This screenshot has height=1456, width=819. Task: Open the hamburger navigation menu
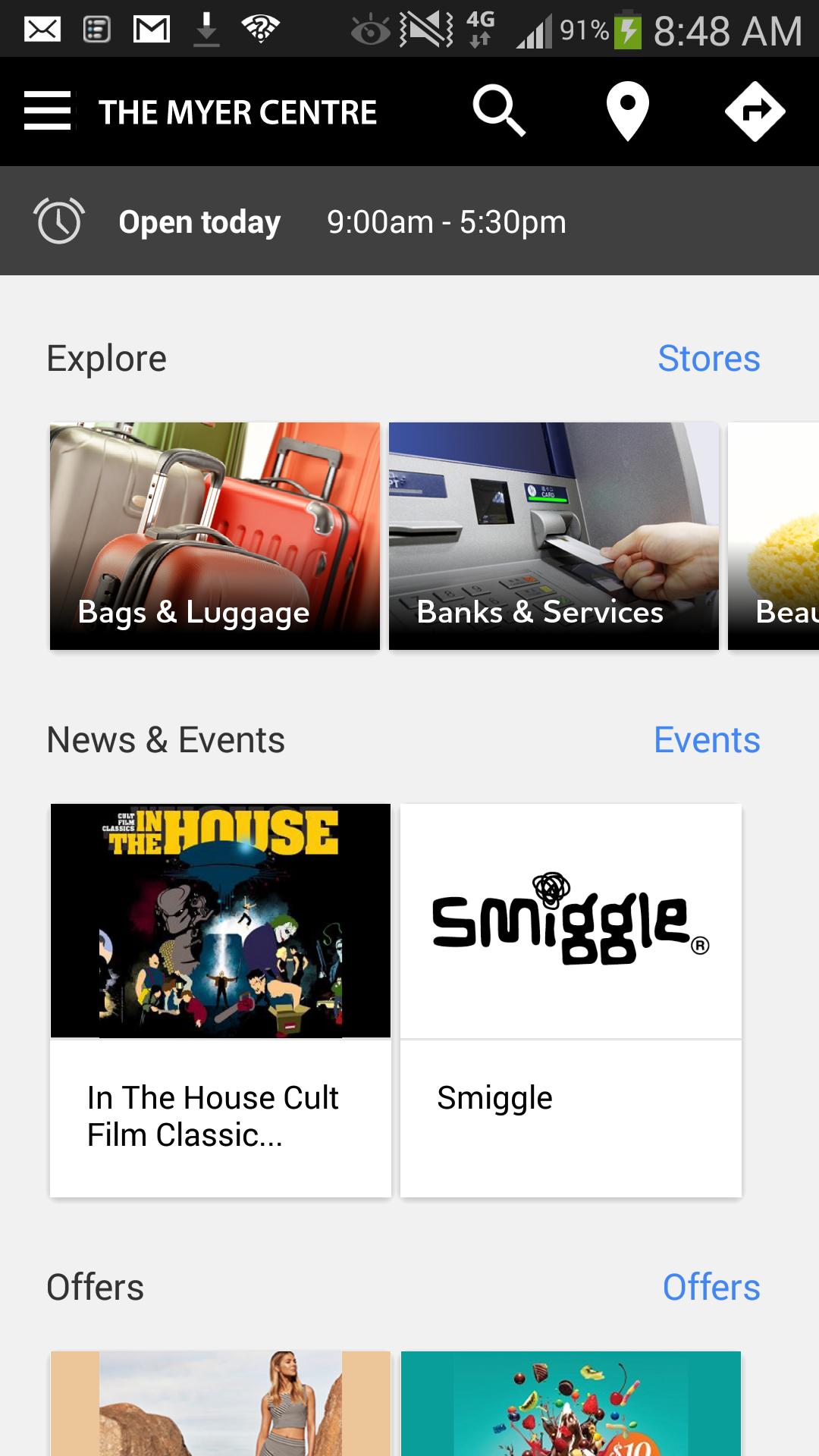point(47,111)
